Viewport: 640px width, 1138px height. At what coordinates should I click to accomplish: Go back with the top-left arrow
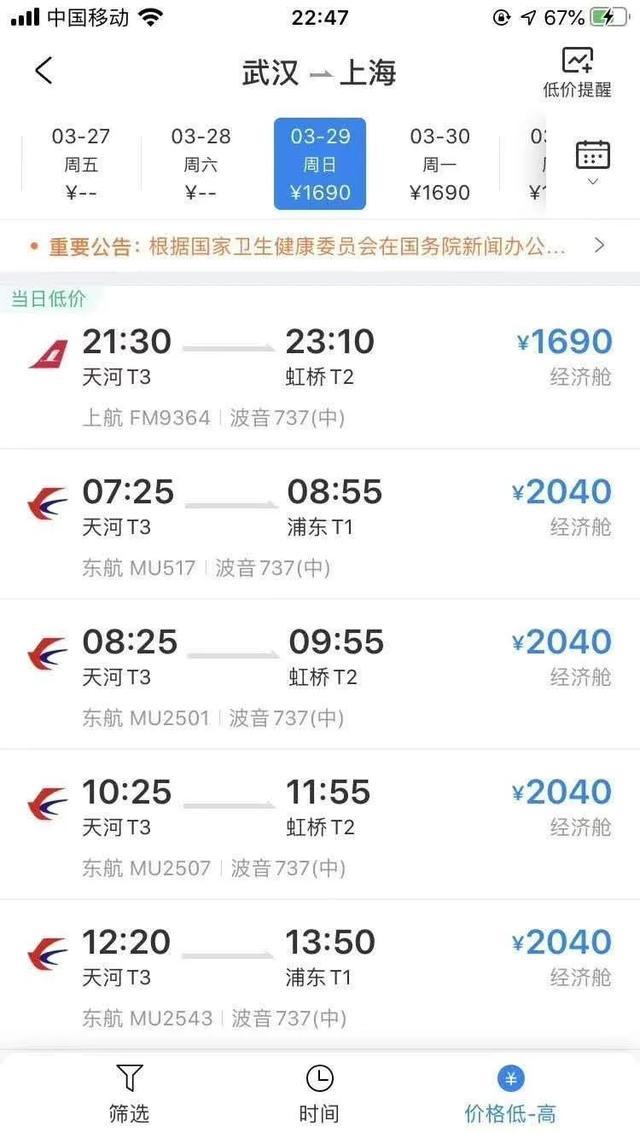point(44,70)
